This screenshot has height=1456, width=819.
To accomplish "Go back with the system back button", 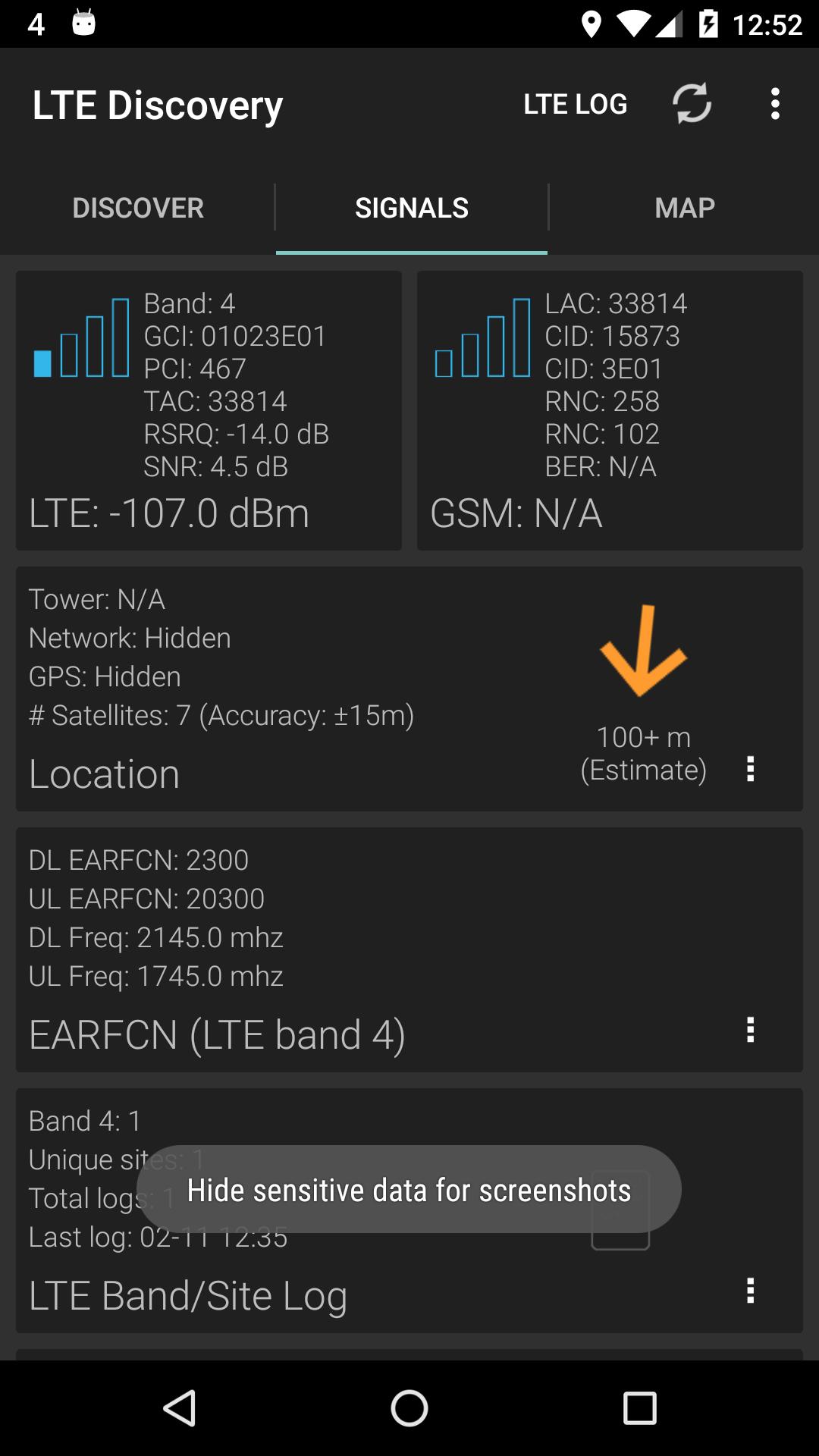I will [x=180, y=1408].
